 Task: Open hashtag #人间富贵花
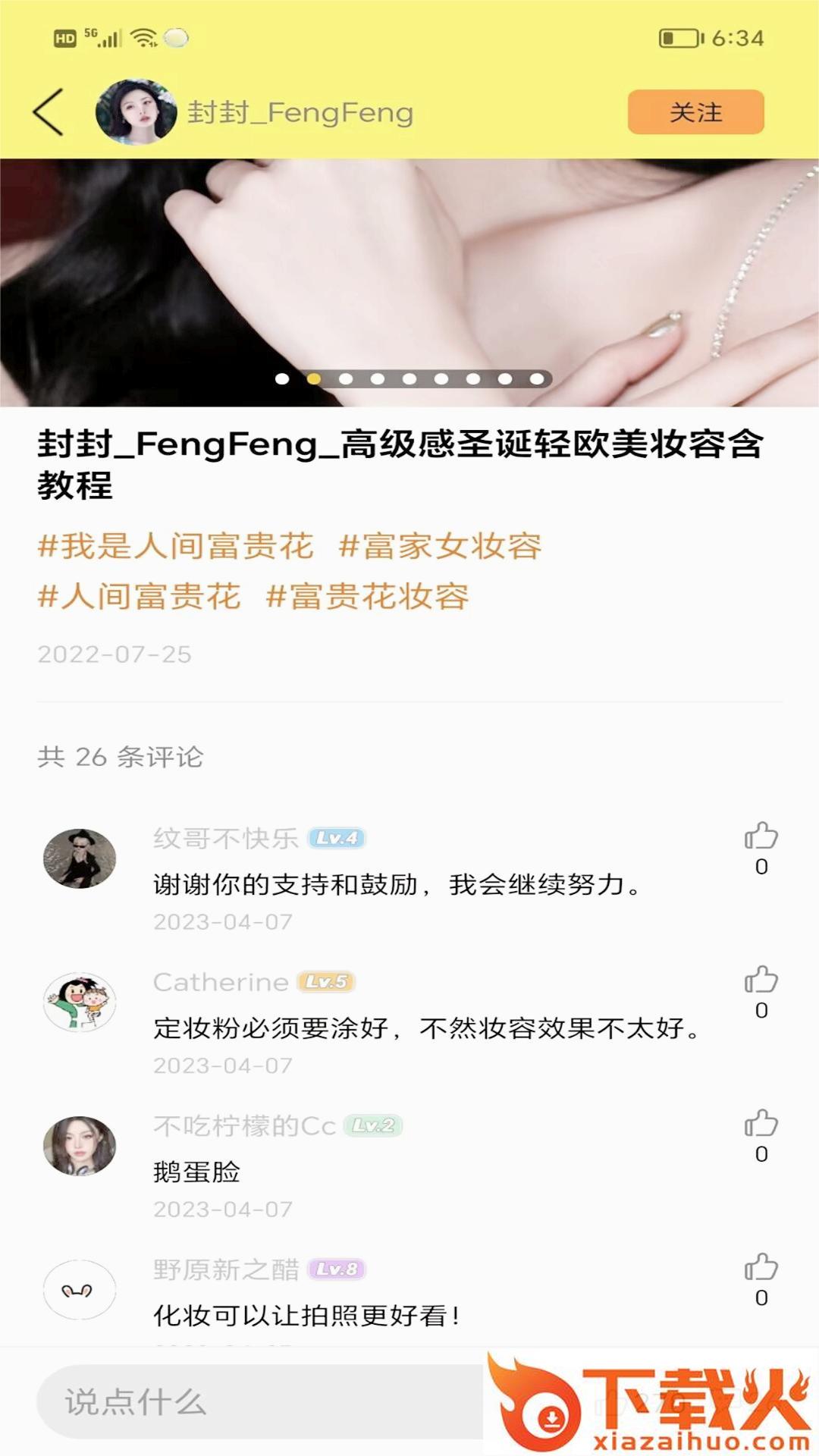140,597
